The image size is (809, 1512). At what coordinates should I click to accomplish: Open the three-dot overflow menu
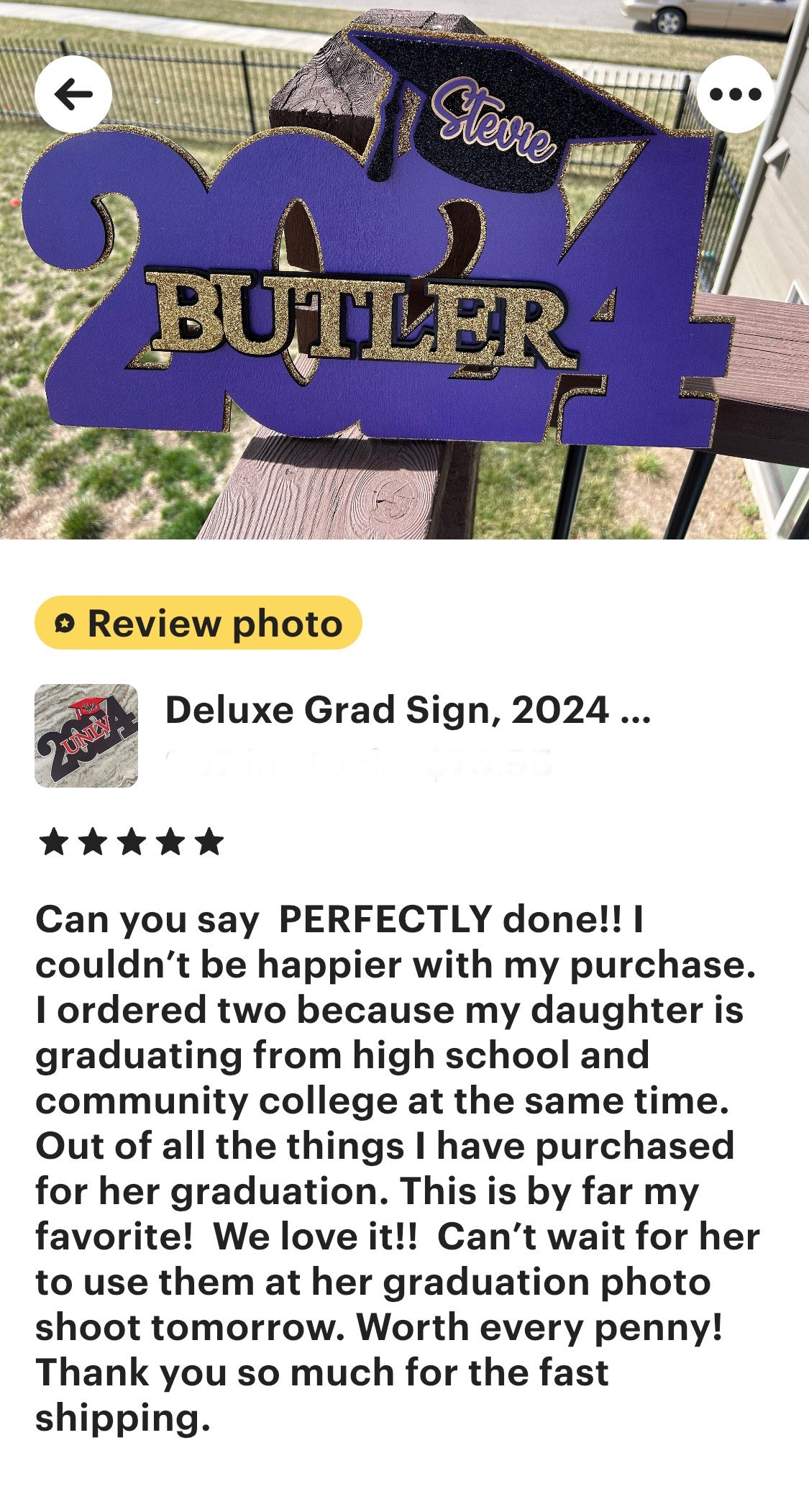click(x=735, y=94)
